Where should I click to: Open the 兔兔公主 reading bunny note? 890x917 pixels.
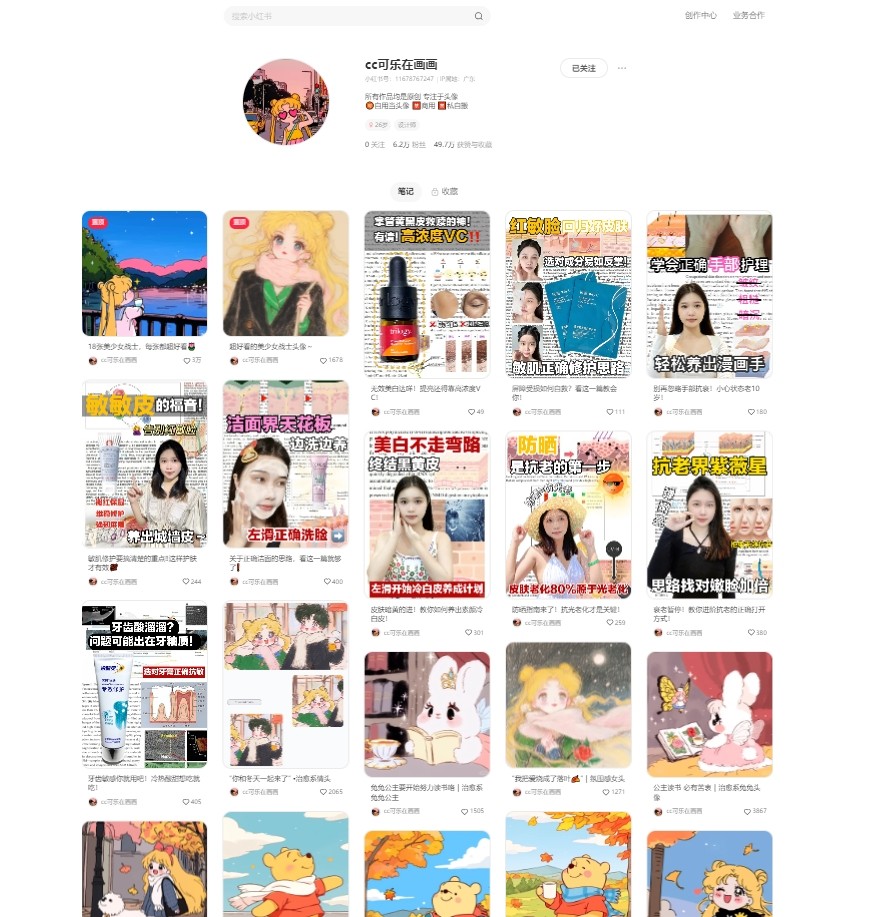pyautogui.click(x=427, y=714)
